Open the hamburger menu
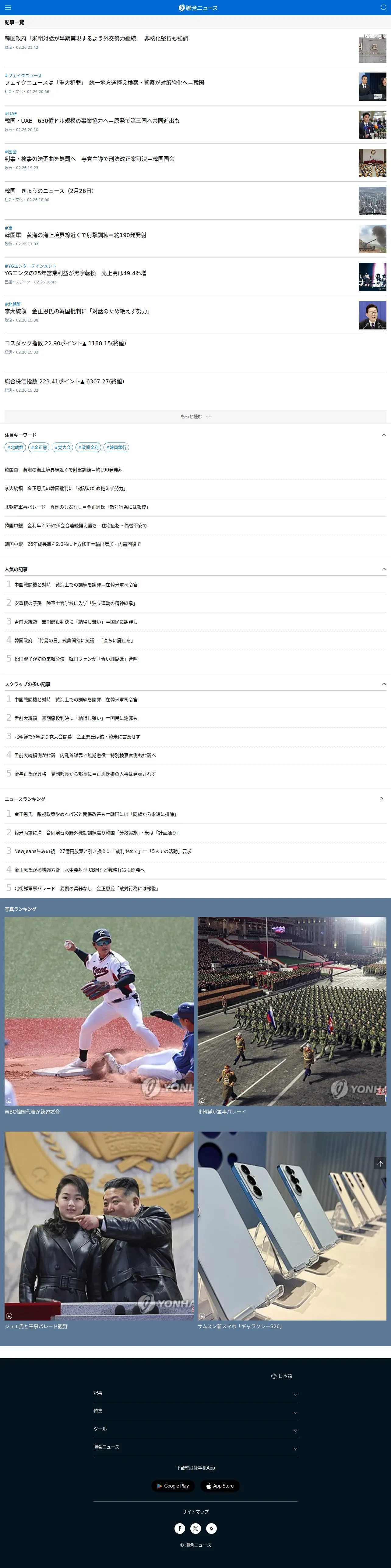 pos(8,7)
